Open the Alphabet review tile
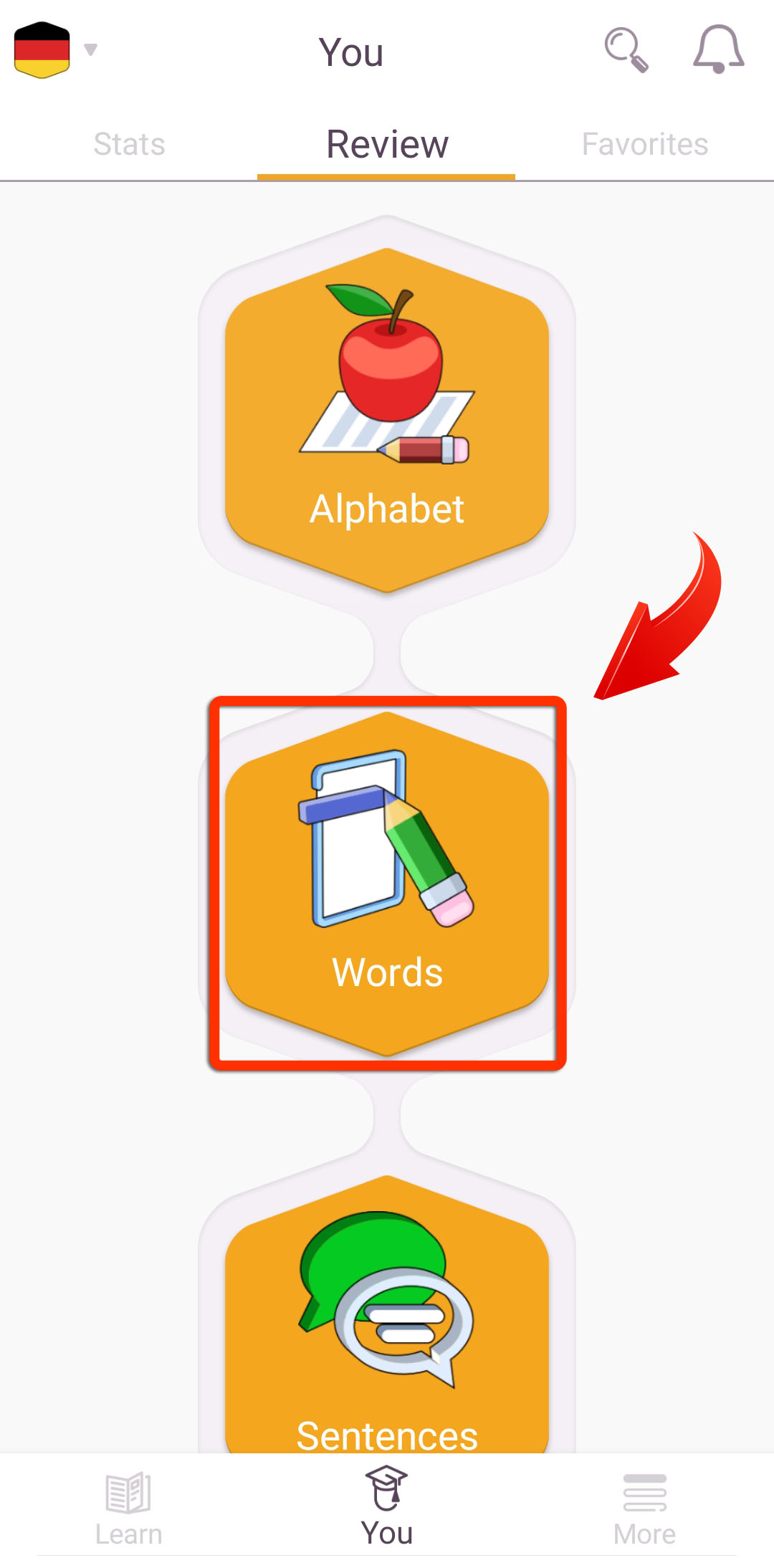Viewport: 774px width, 1568px height. pyautogui.click(x=387, y=420)
